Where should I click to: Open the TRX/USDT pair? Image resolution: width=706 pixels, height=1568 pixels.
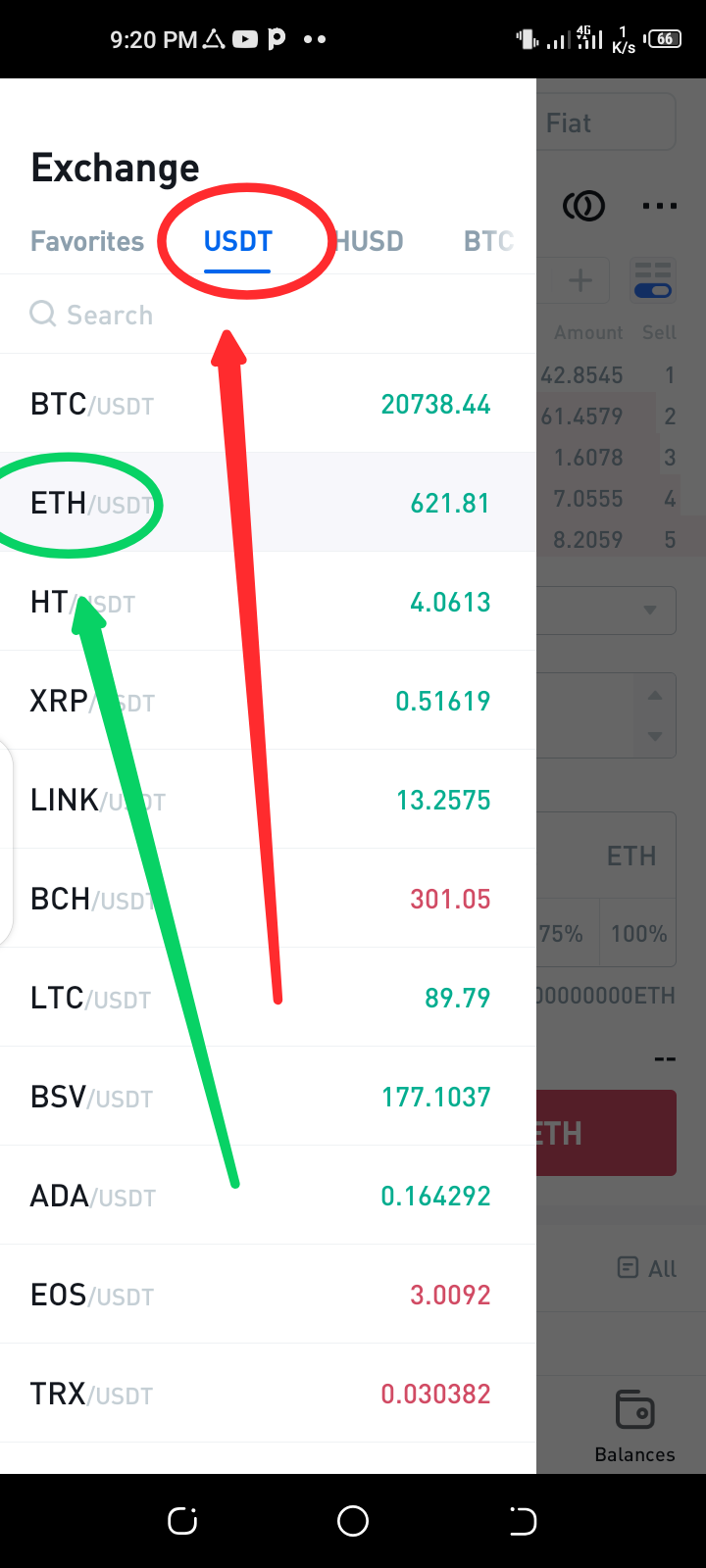pyautogui.click(x=268, y=1394)
